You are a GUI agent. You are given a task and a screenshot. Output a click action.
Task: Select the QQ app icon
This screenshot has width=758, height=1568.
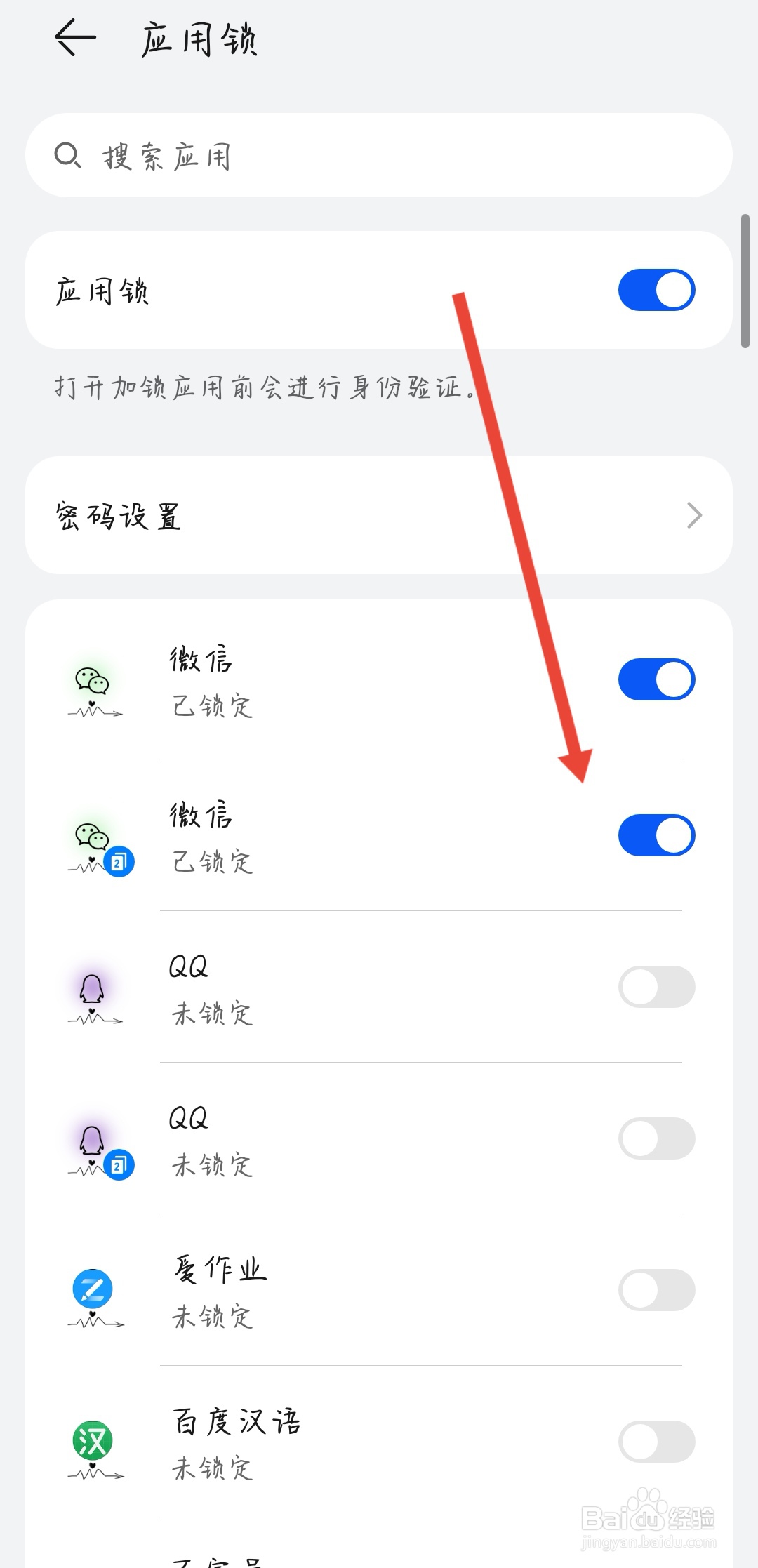pyautogui.click(x=93, y=990)
